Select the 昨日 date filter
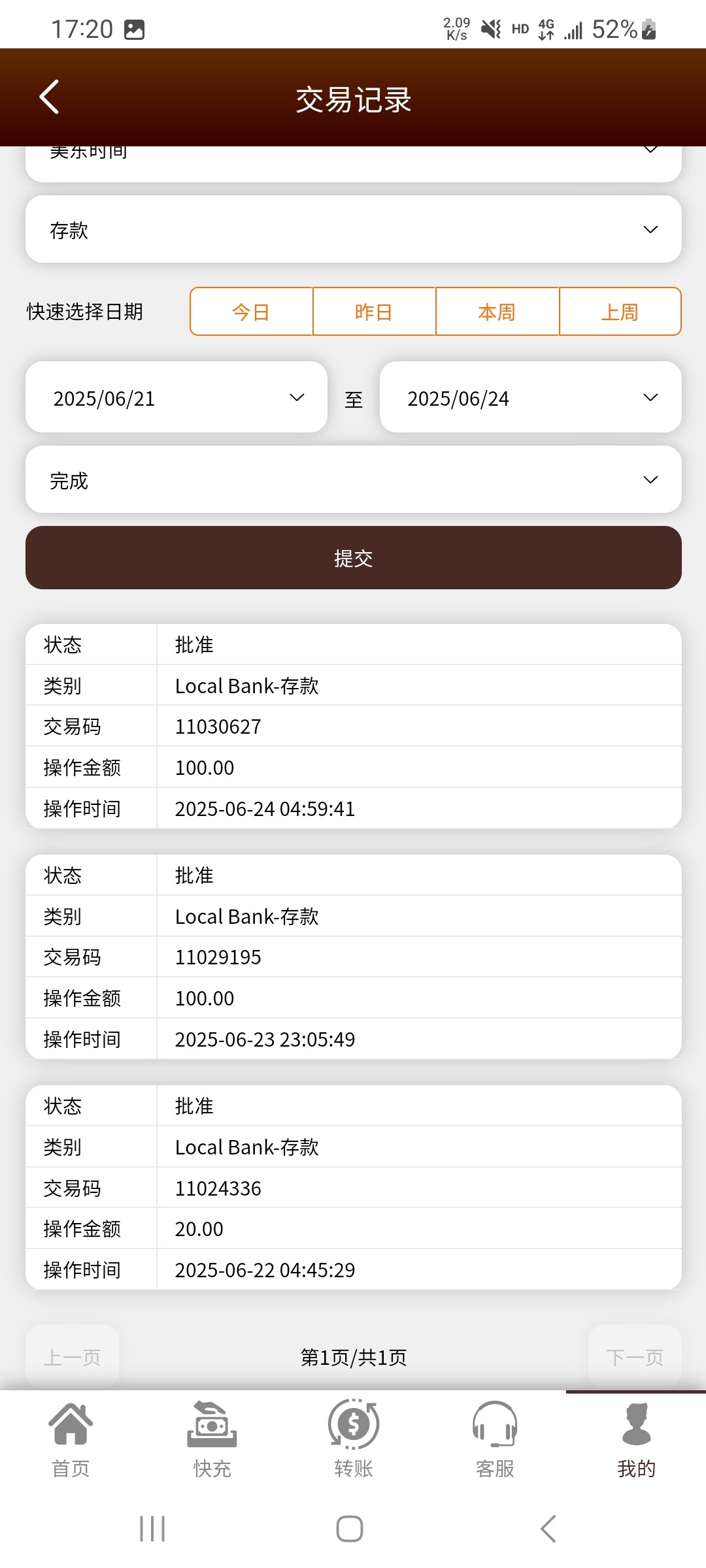 coord(375,312)
